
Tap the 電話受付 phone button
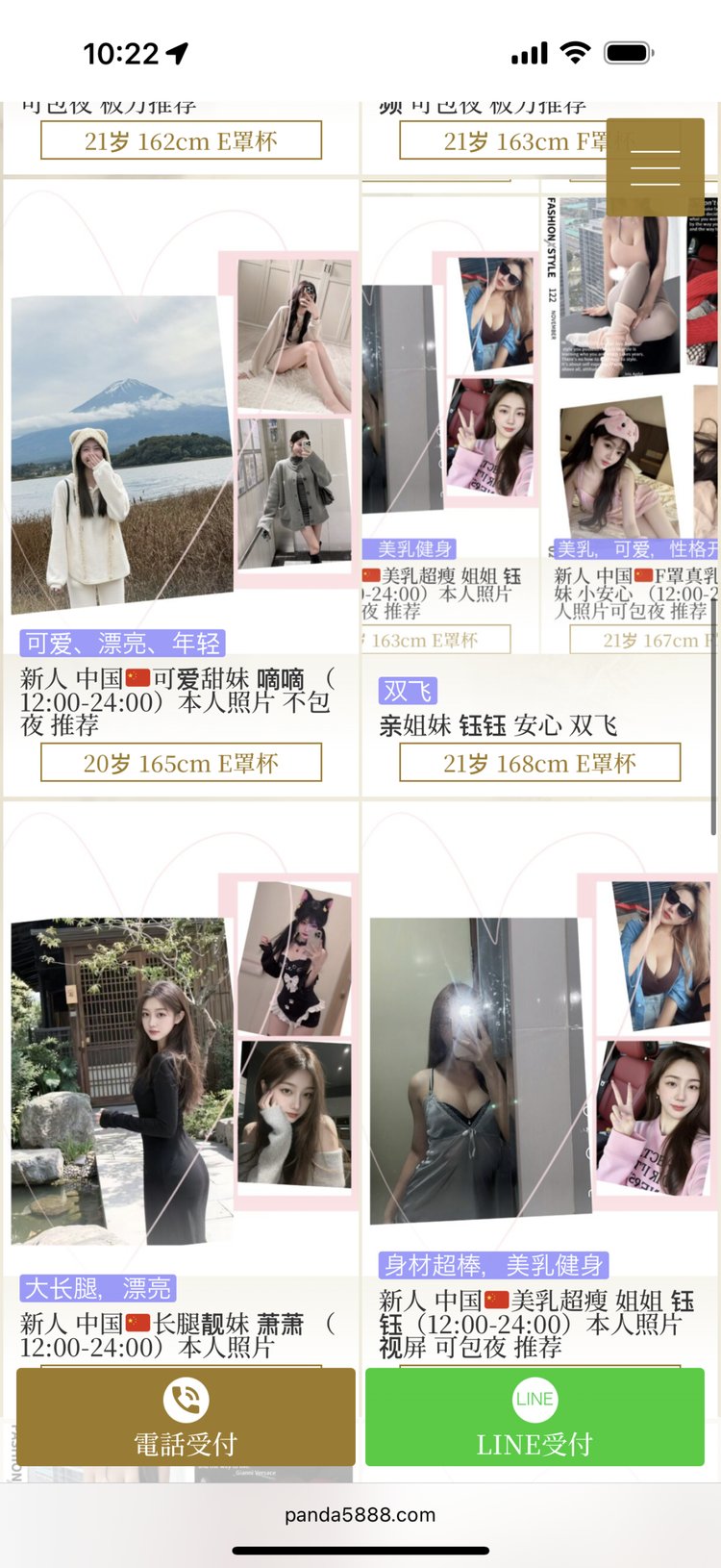(x=186, y=1416)
